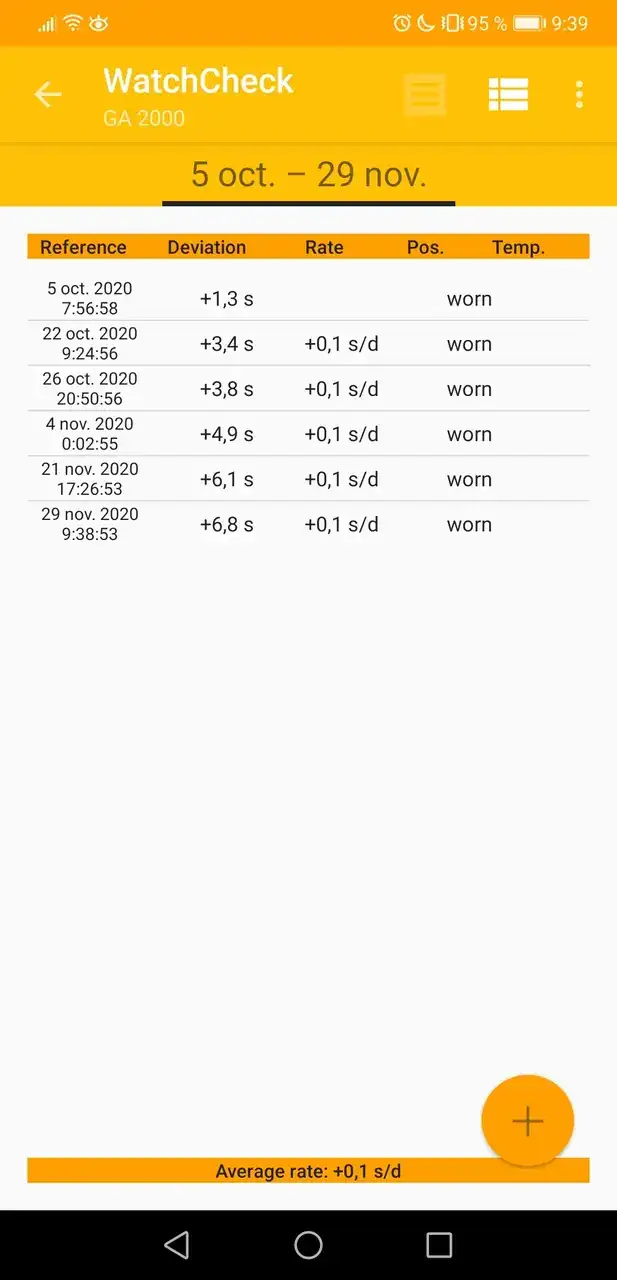Screen dimensions: 617x1280
Task: Open the 29 nov. 2020 log entry
Action: (308, 523)
